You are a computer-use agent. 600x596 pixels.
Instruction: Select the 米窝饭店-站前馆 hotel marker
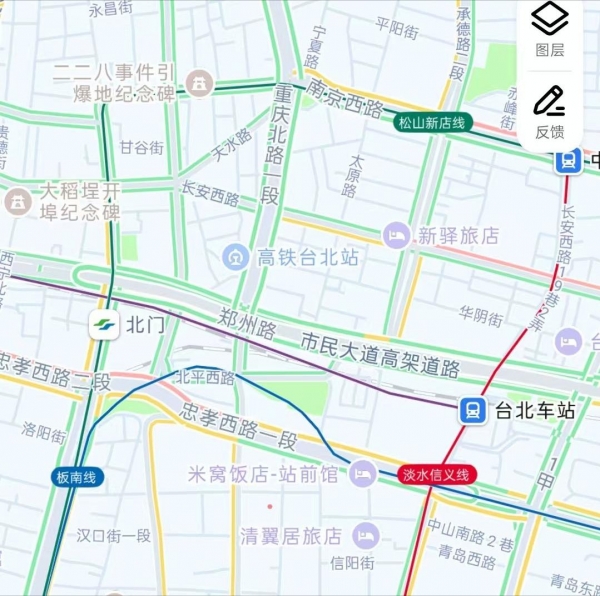(x=362, y=473)
